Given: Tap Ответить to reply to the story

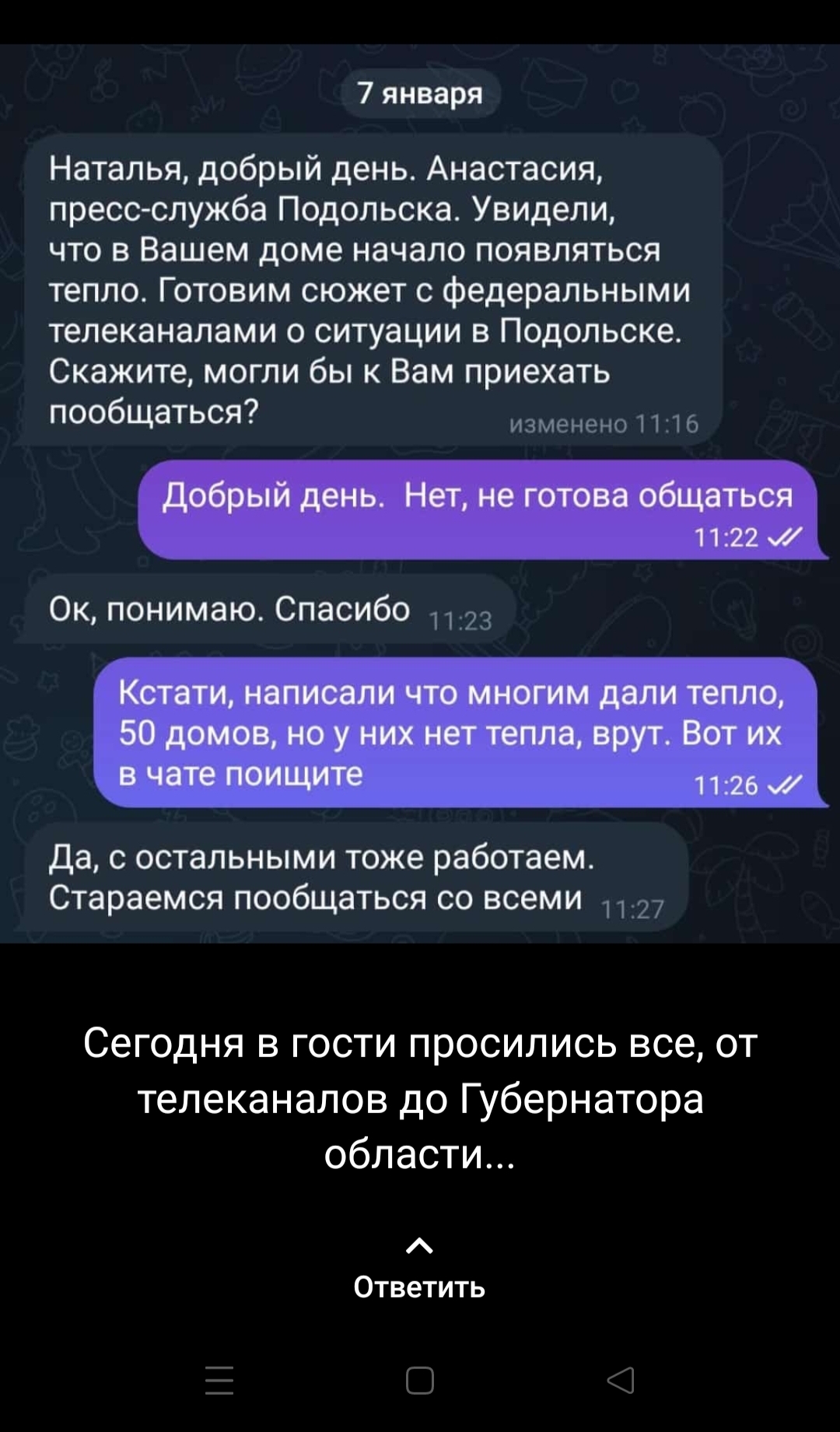Looking at the screenshot, I should [419, 1287].
